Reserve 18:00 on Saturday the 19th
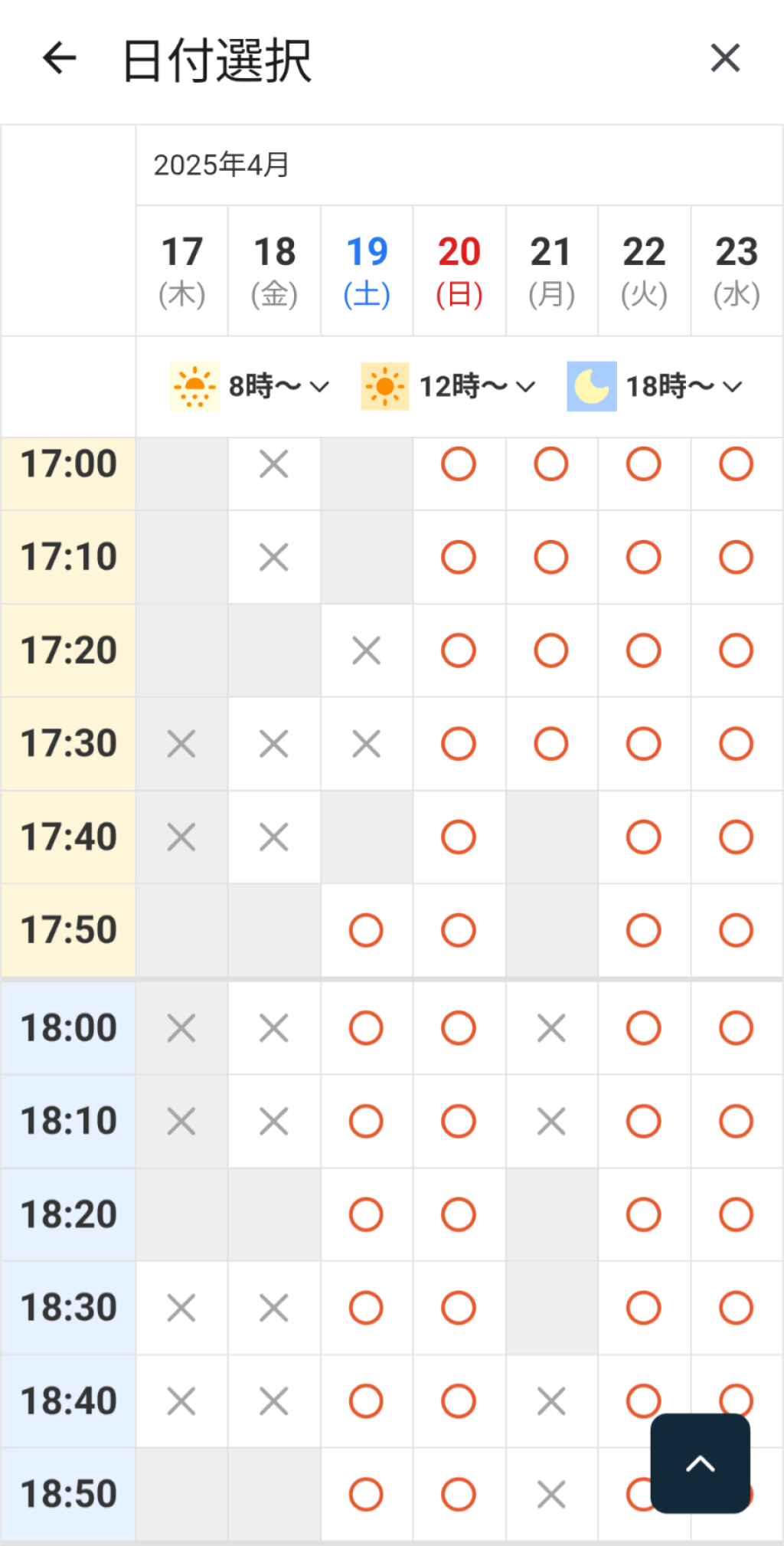 [x=366, y=1028]
